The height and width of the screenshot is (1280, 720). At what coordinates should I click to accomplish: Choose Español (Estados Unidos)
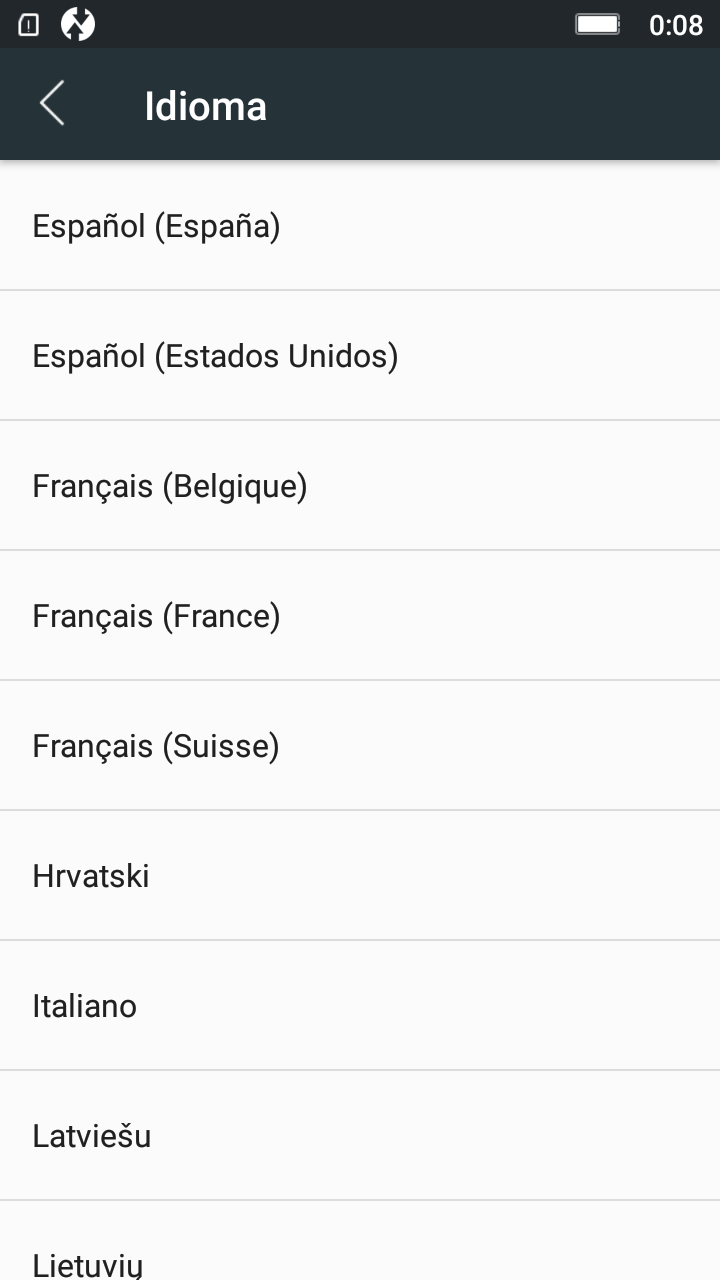coord(360,356)
